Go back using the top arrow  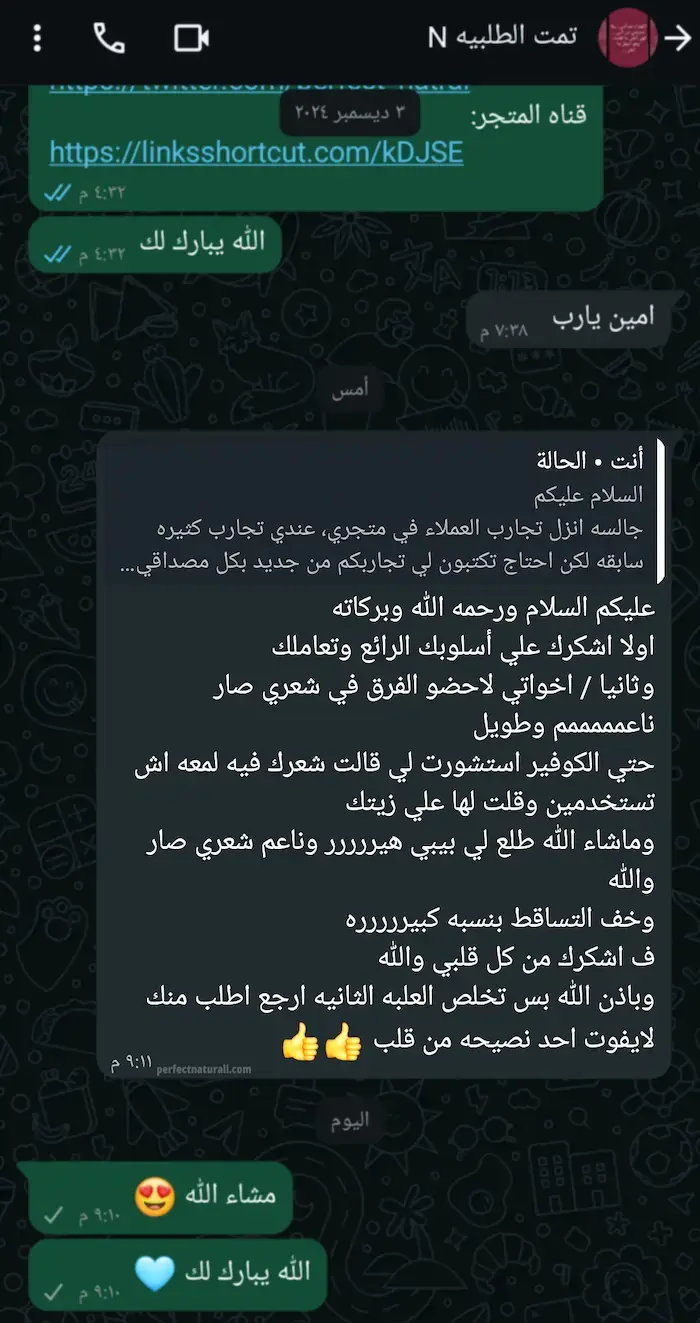click(678, 38)
